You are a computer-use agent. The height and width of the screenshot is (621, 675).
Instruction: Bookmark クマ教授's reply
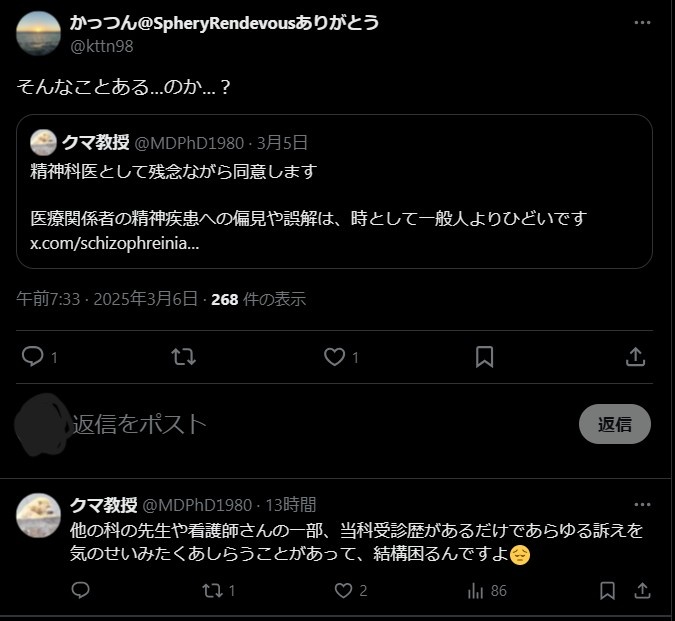pyautogui.click(x=607, y=591)
